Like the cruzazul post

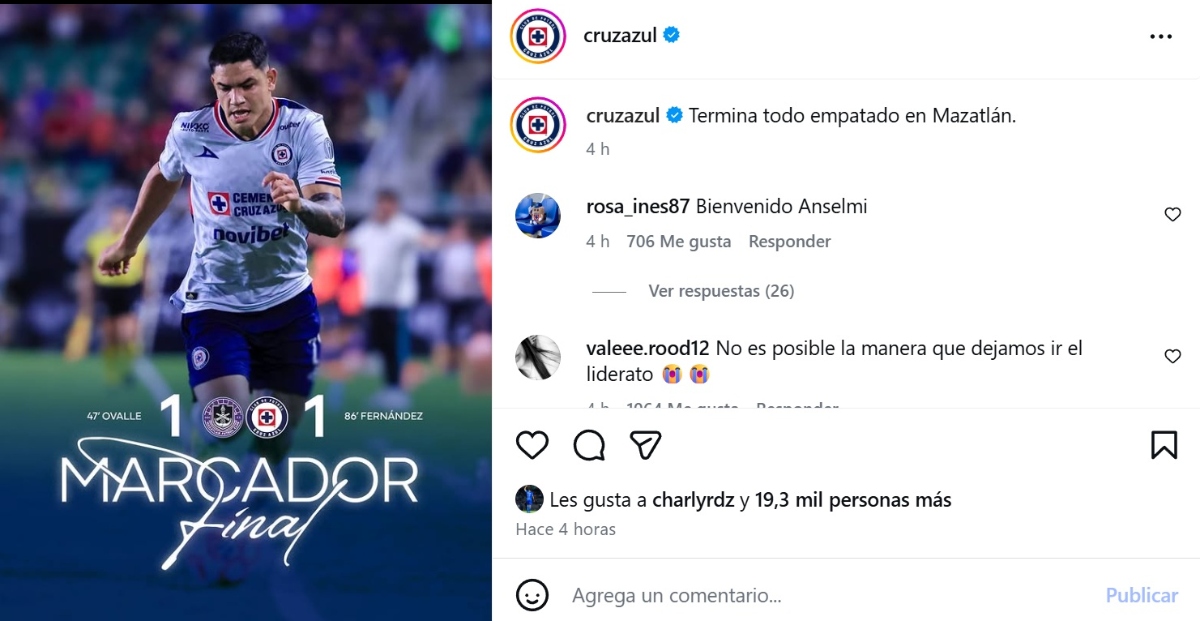pyautogui.click(x=532, y=445)
